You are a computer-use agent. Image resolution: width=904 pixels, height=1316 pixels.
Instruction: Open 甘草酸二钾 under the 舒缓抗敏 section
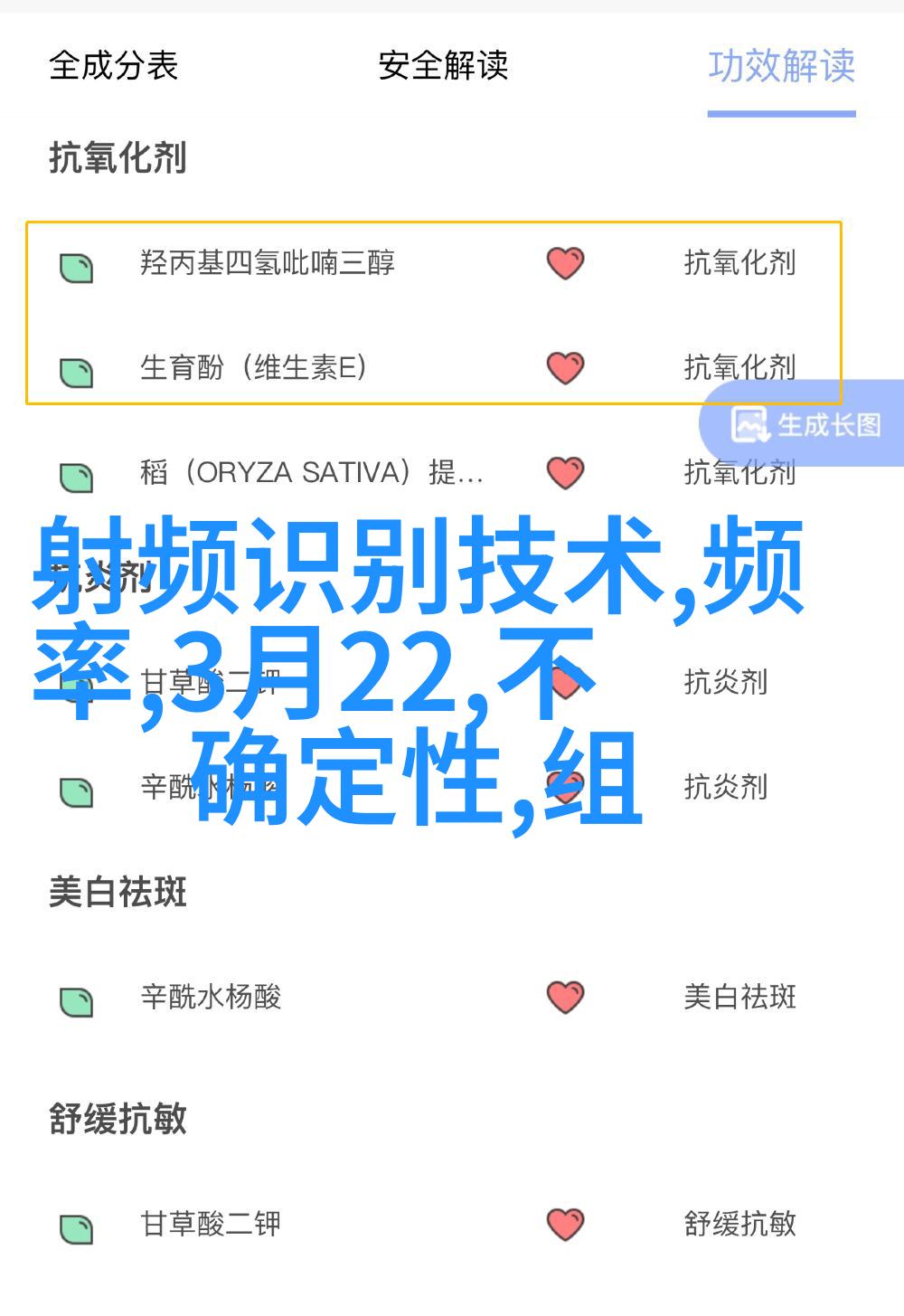[211, 1225]
